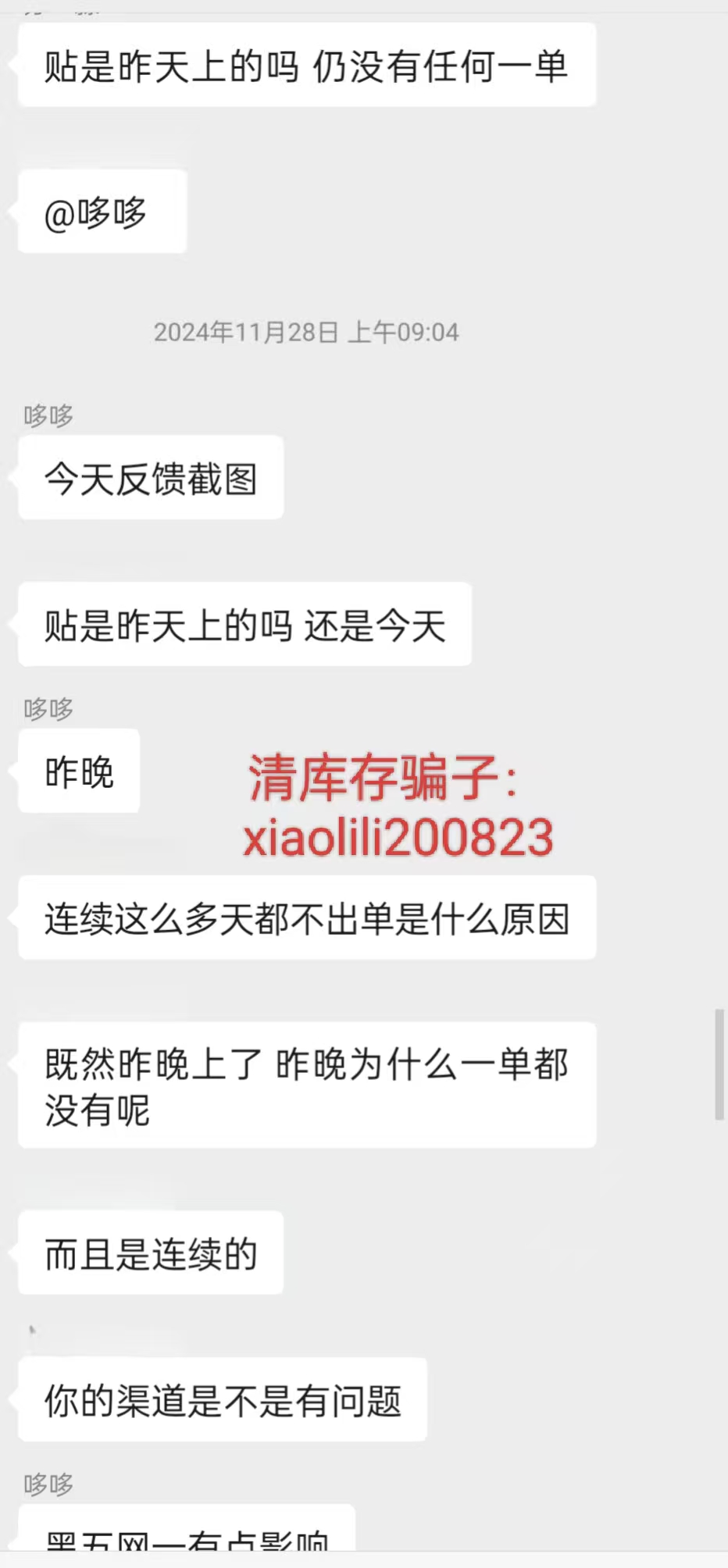Tap the @哆哆 mention message
This screenshot has height=1568, width=728.
click(100, 212)
